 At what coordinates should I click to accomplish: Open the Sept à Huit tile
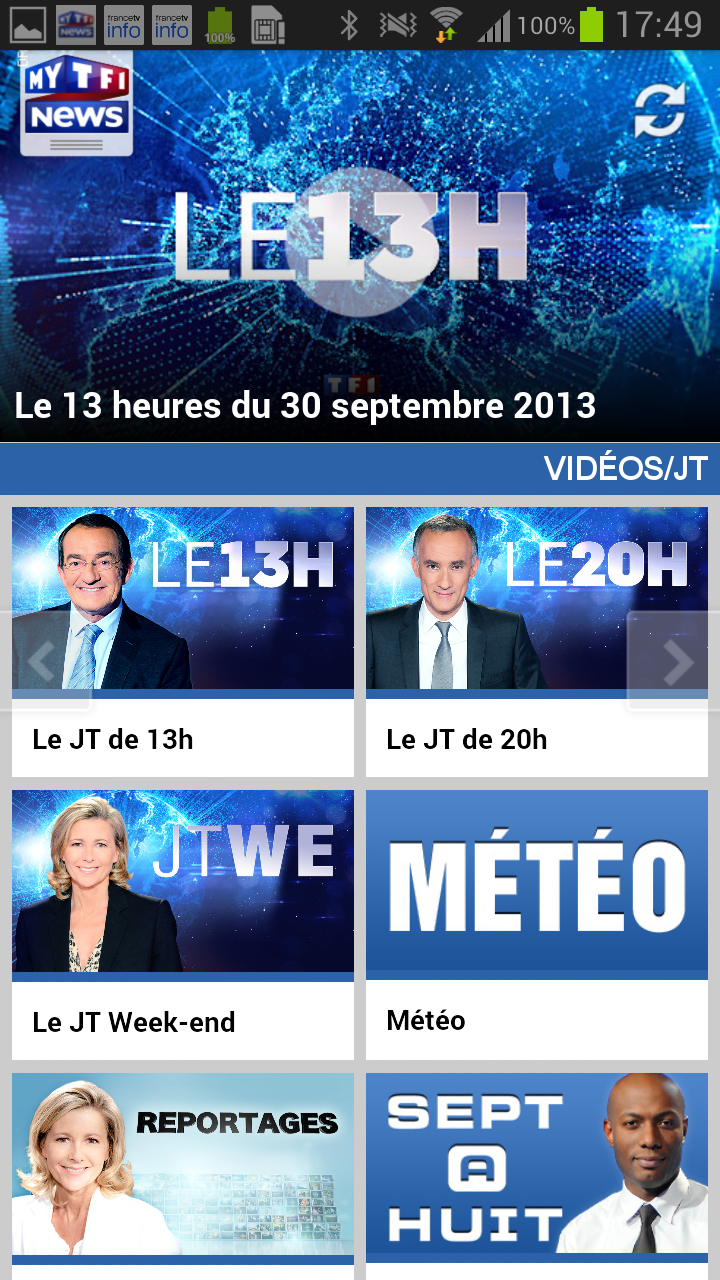(x=537, y=1176)
